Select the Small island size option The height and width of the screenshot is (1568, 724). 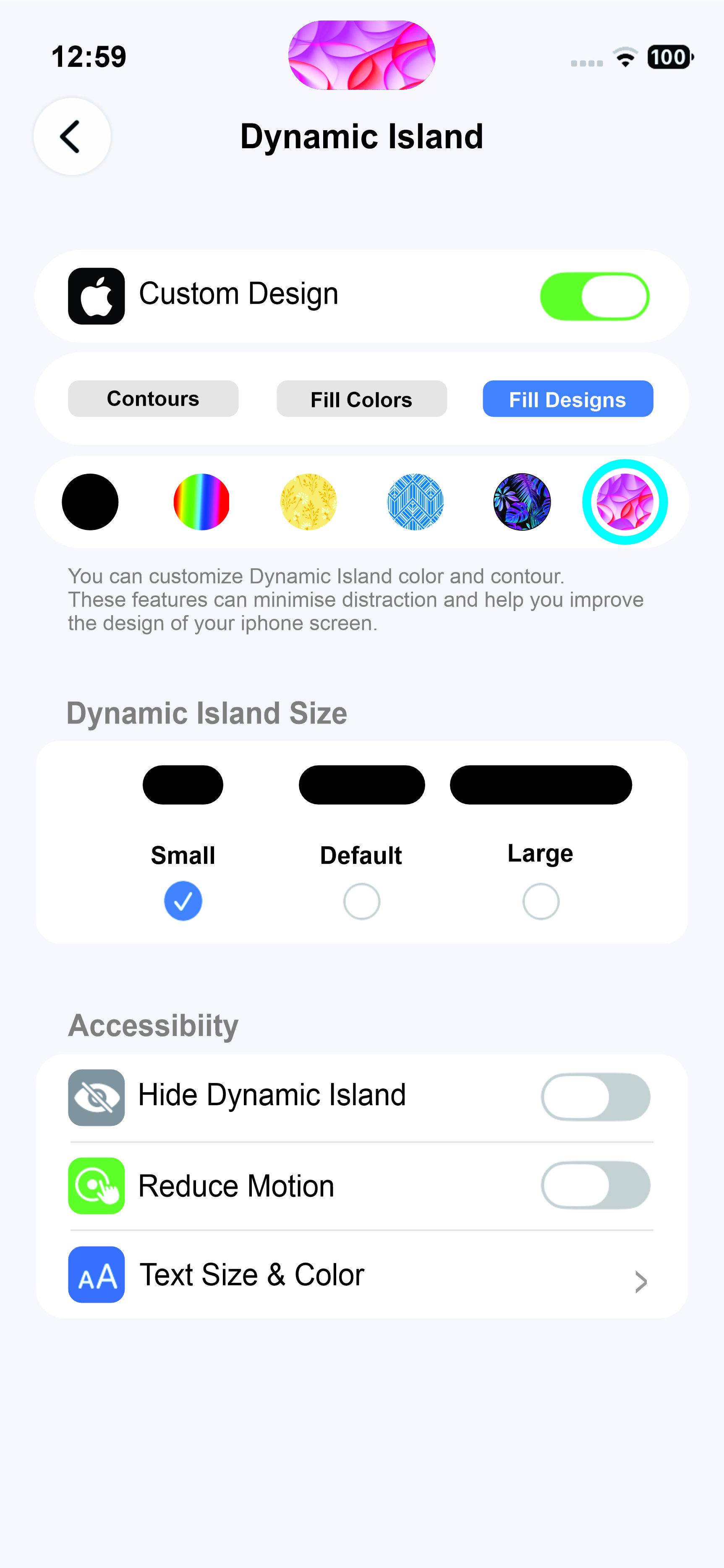pos(183,901)
